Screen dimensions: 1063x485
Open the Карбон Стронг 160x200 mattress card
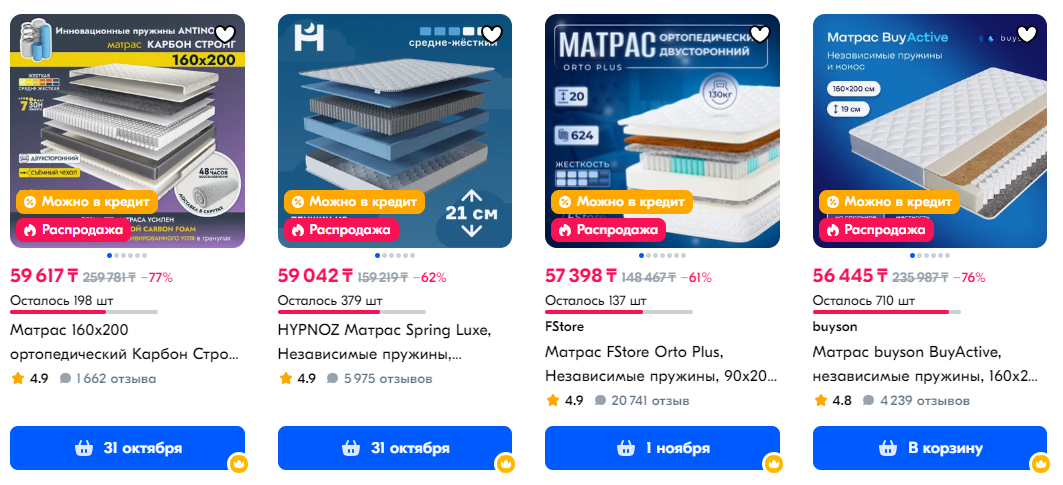coord(125,341)
